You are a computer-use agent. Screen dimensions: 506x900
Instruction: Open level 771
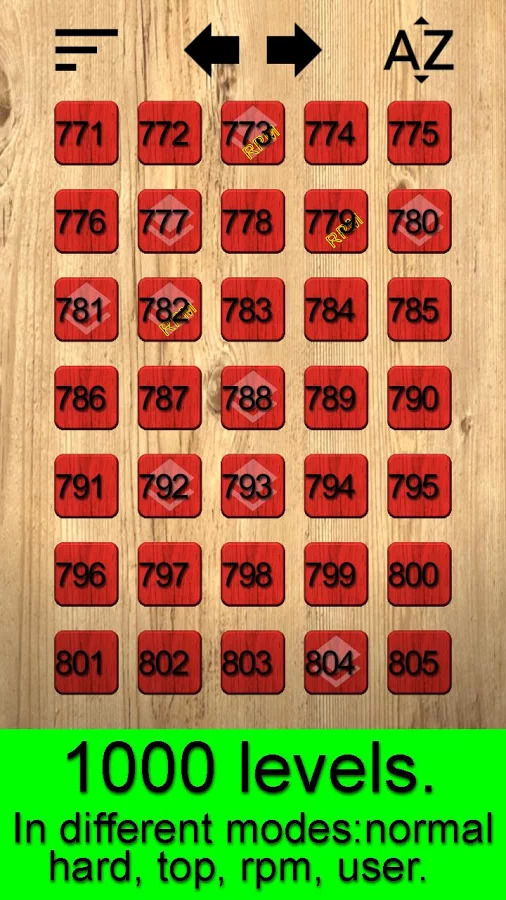click(x=86, y=133)
